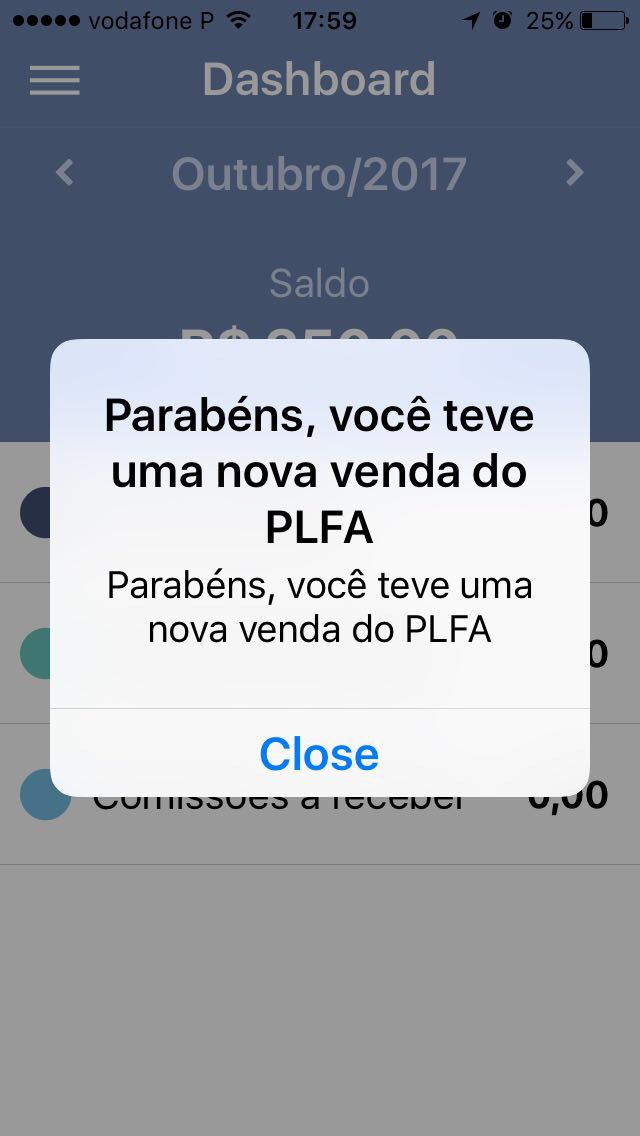Image resolution: width=640 pixels, height=1136 pixels.
Task: Dismiss the sale alert with Close
Action: 319,753
